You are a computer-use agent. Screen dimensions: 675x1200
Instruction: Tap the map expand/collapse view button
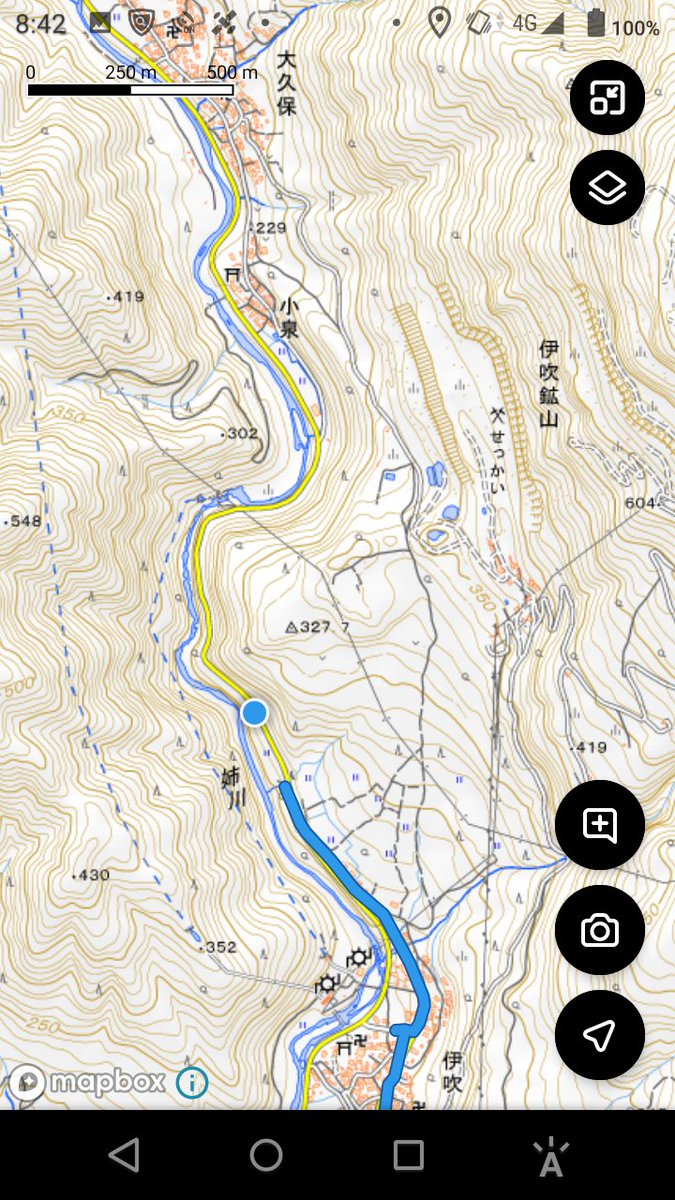click(x=607, y=98)
